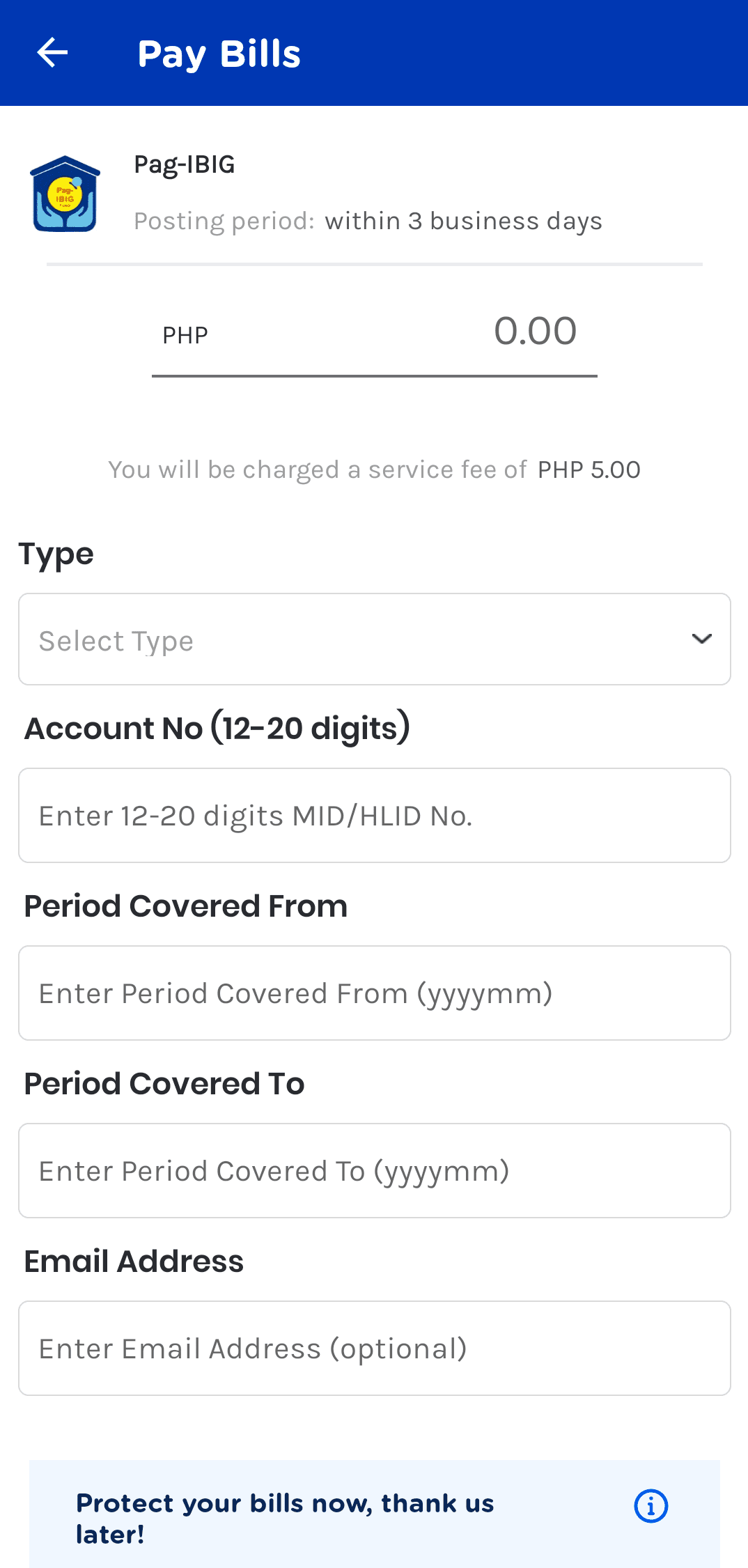Expand the Select Type dropdown chevron

(x=702, y=639)
